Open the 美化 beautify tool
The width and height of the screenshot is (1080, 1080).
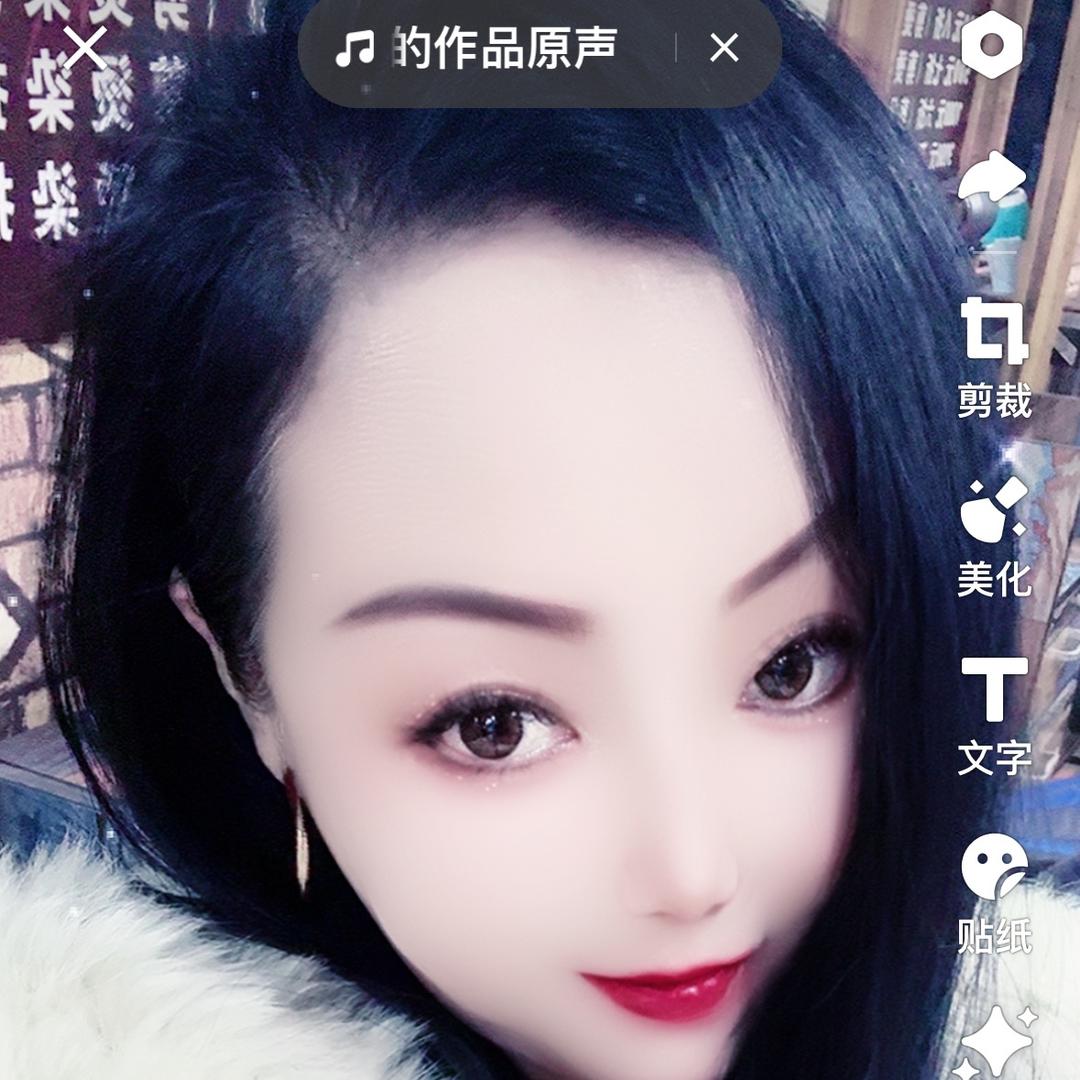(x=994, y=535)
